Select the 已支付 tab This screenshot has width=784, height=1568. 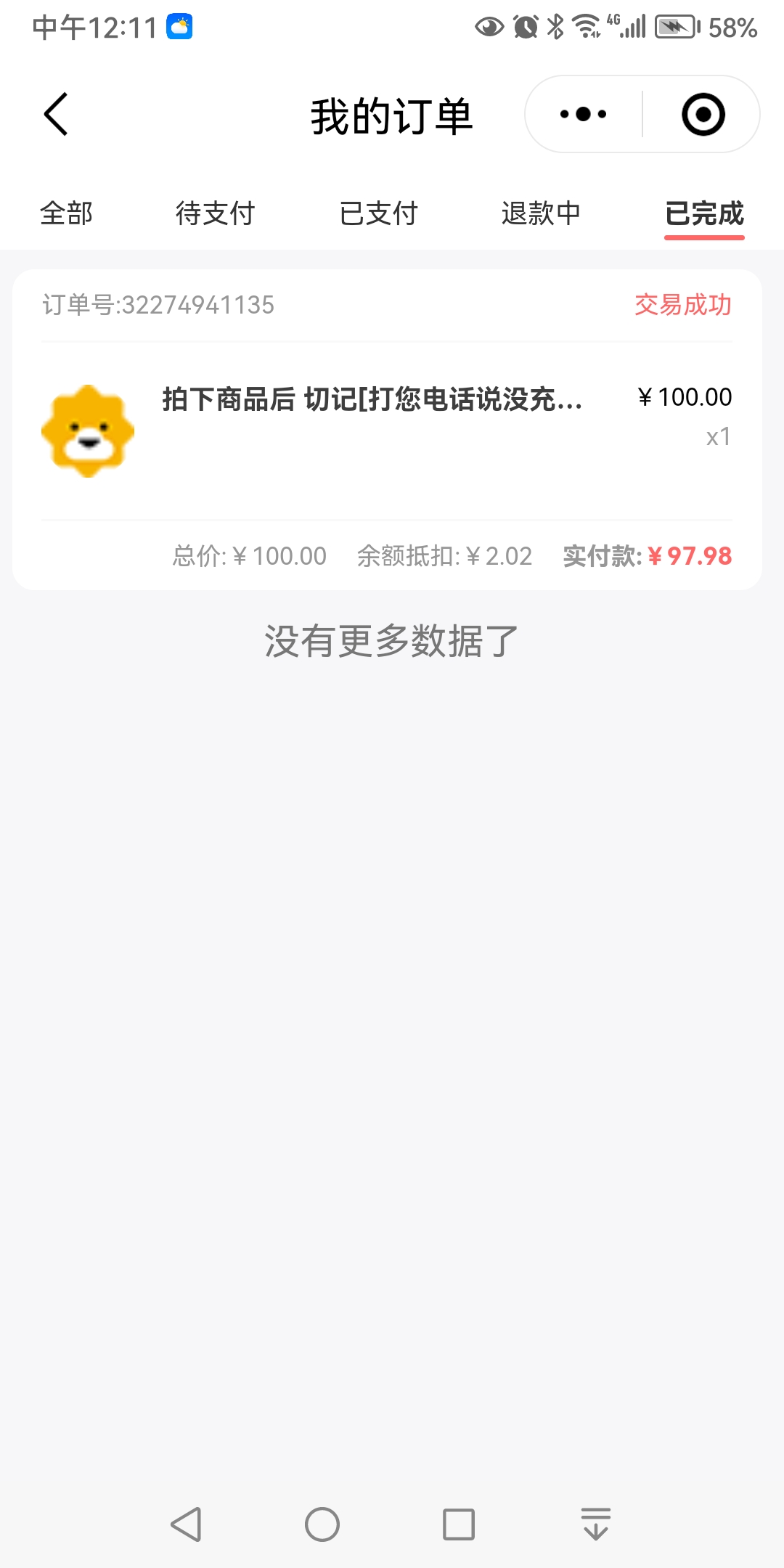378,213
